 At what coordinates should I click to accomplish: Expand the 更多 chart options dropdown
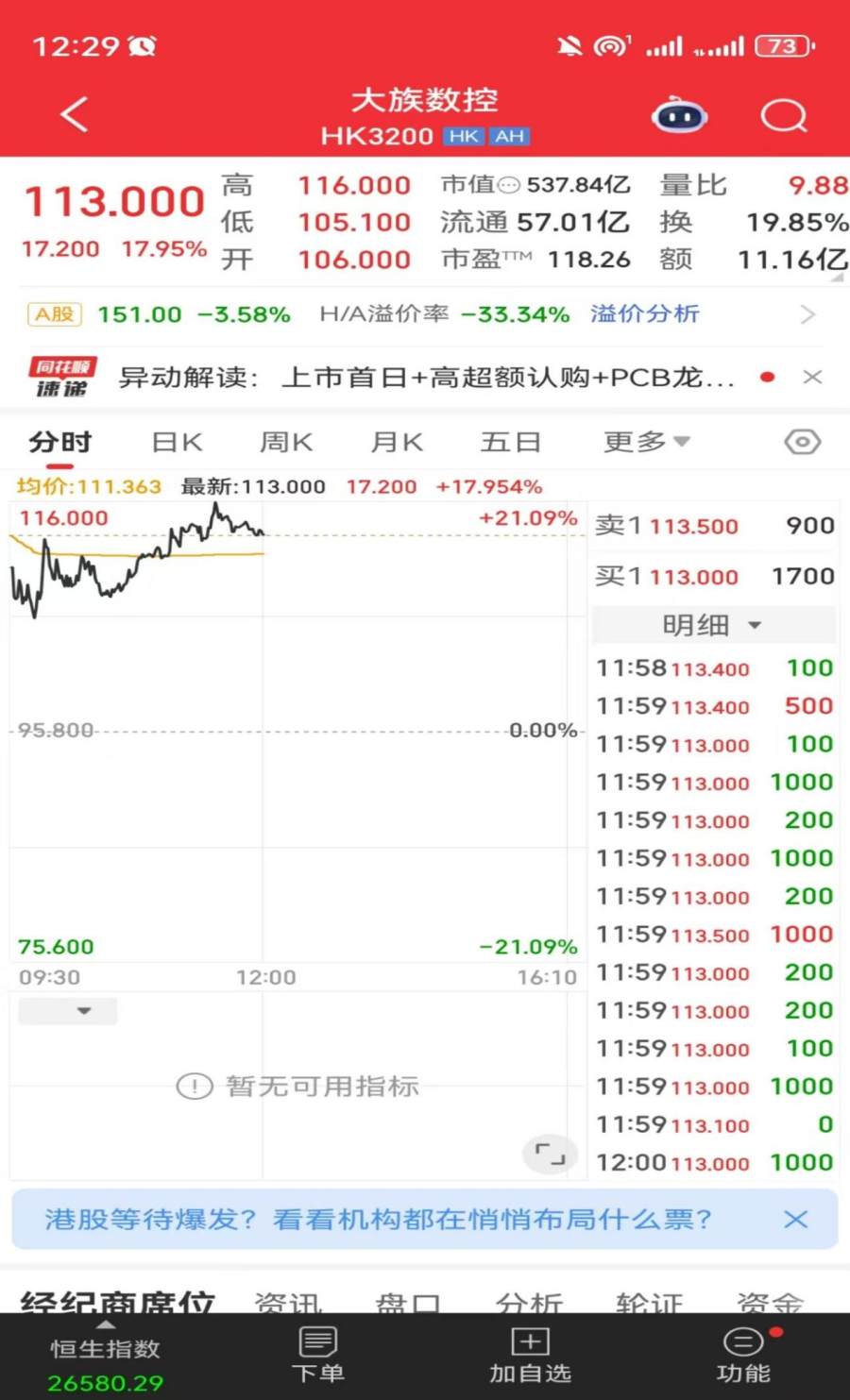(x=647, y=442)
